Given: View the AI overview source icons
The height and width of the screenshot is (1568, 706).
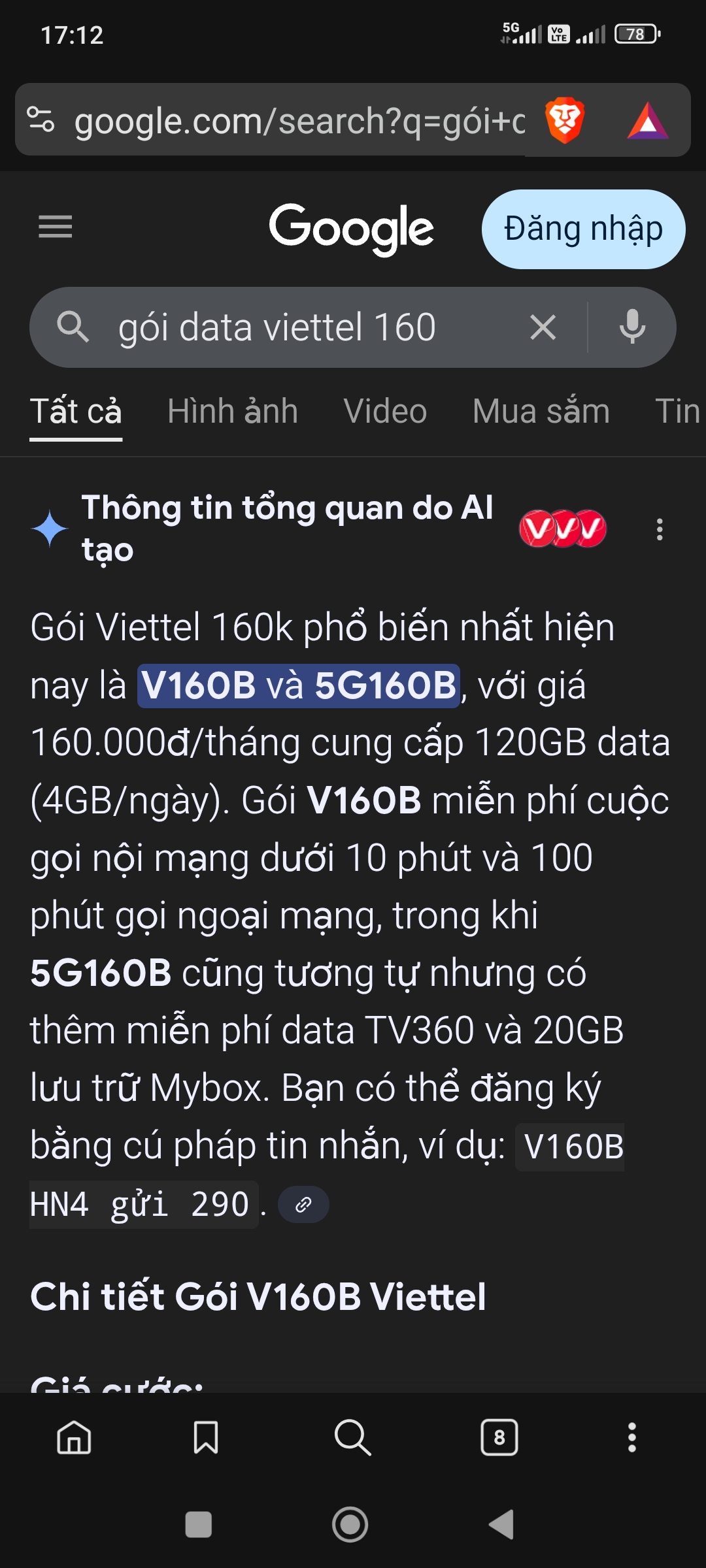Looking at the screenshot, I should (563, 529).
